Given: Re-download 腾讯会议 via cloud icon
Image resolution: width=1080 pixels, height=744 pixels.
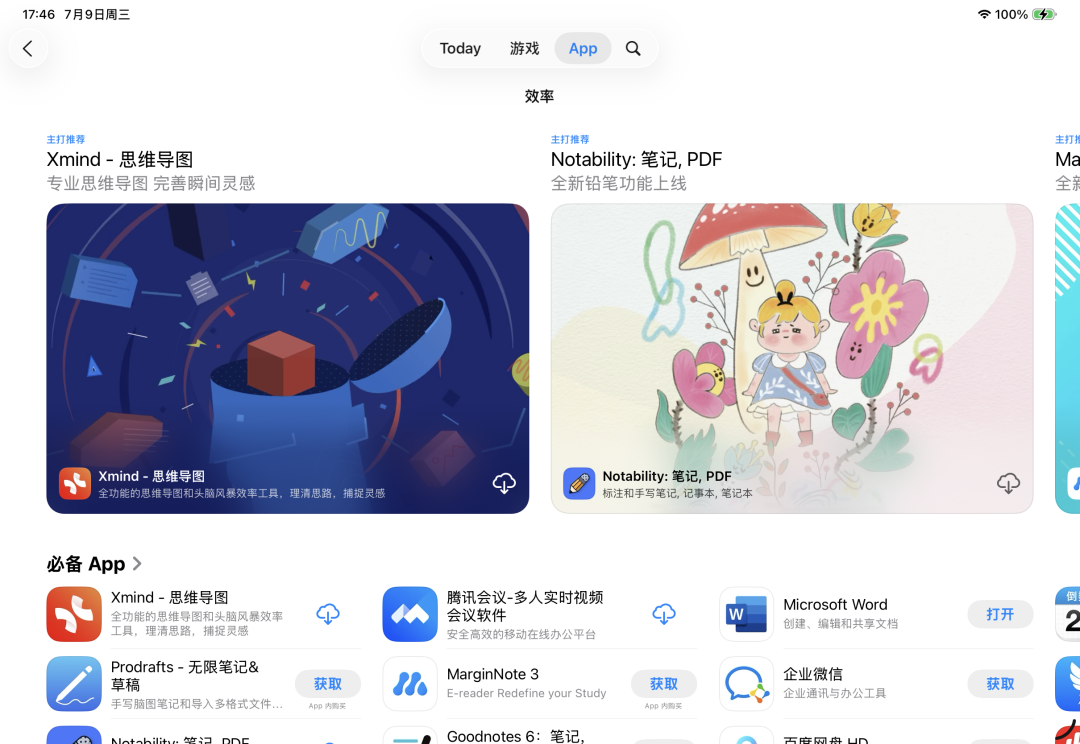Looking at the screenshot, I should 664,614.
